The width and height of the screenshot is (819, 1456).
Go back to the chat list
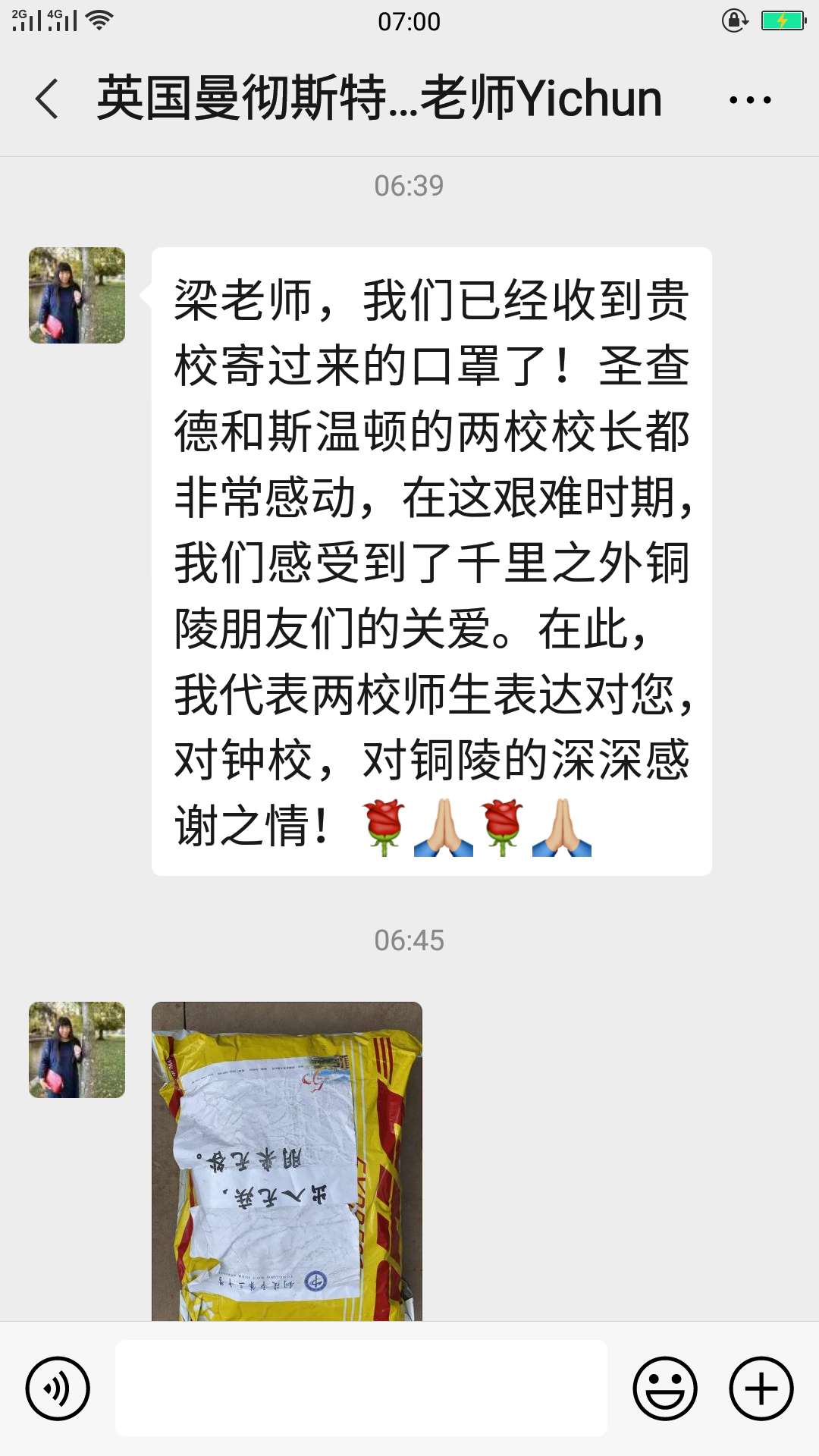pyautogui.click(x=47, y=99)
